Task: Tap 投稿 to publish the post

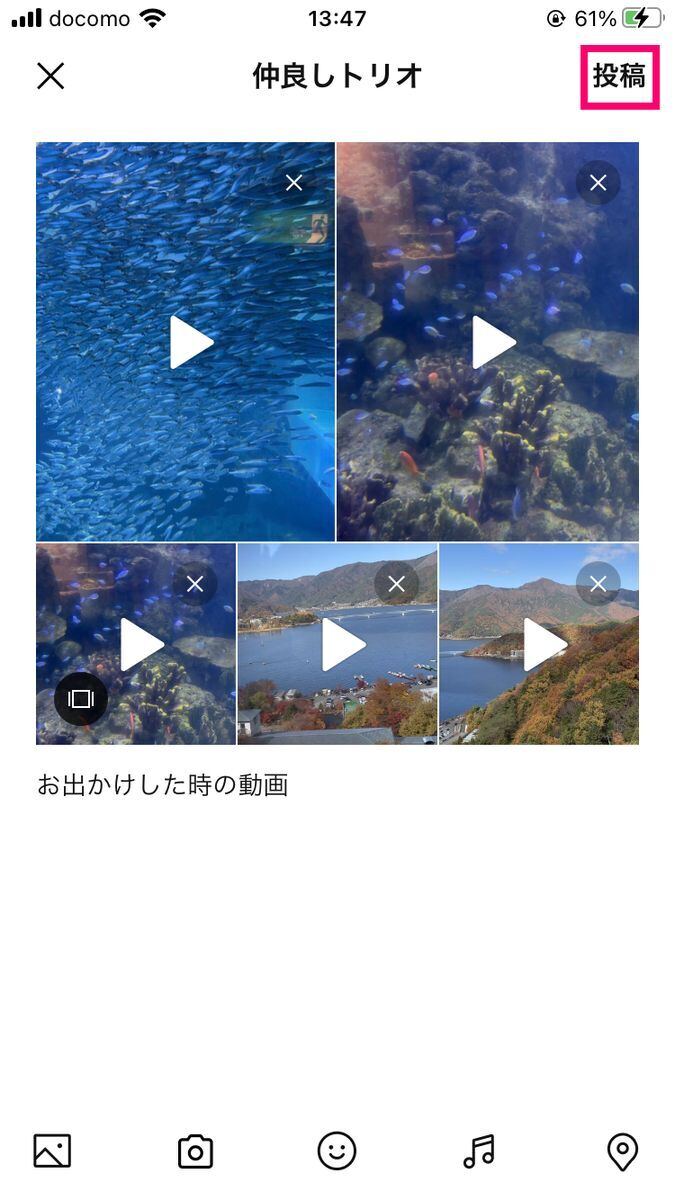Action: [619, 76]
